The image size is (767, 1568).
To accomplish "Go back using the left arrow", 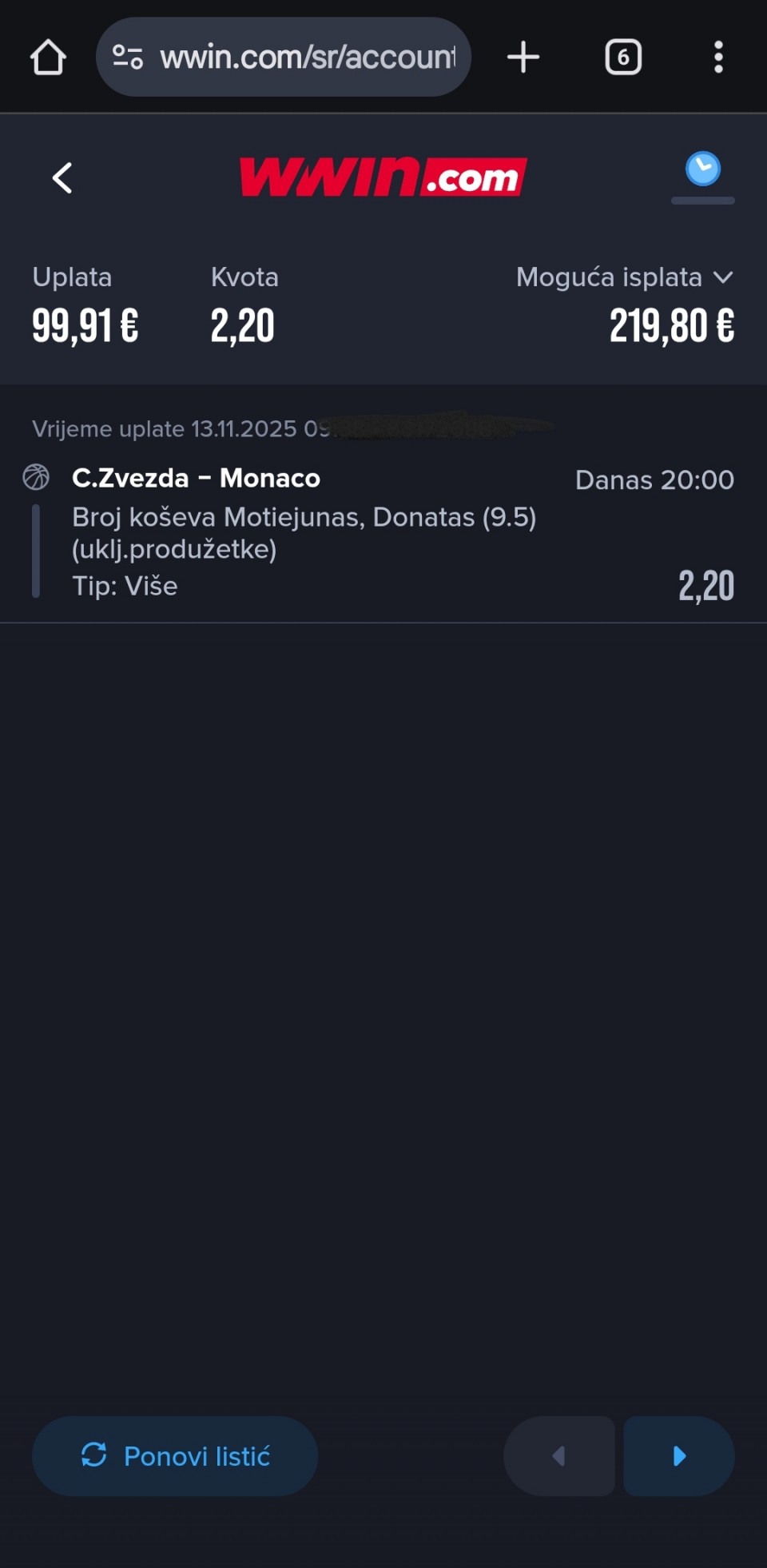I will point(62,177).
